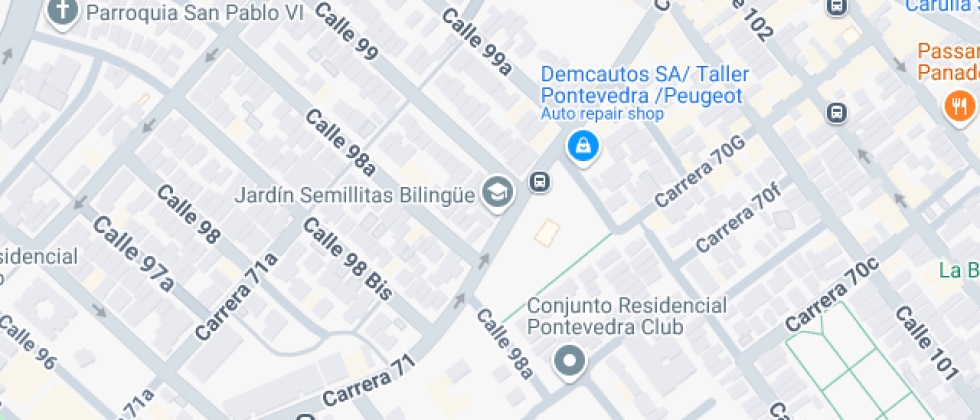Viewport: 980px width, 420px height.
Task: Tap the Conjunto Residencial Pontevedra Club pin
Action: (569, 362)
